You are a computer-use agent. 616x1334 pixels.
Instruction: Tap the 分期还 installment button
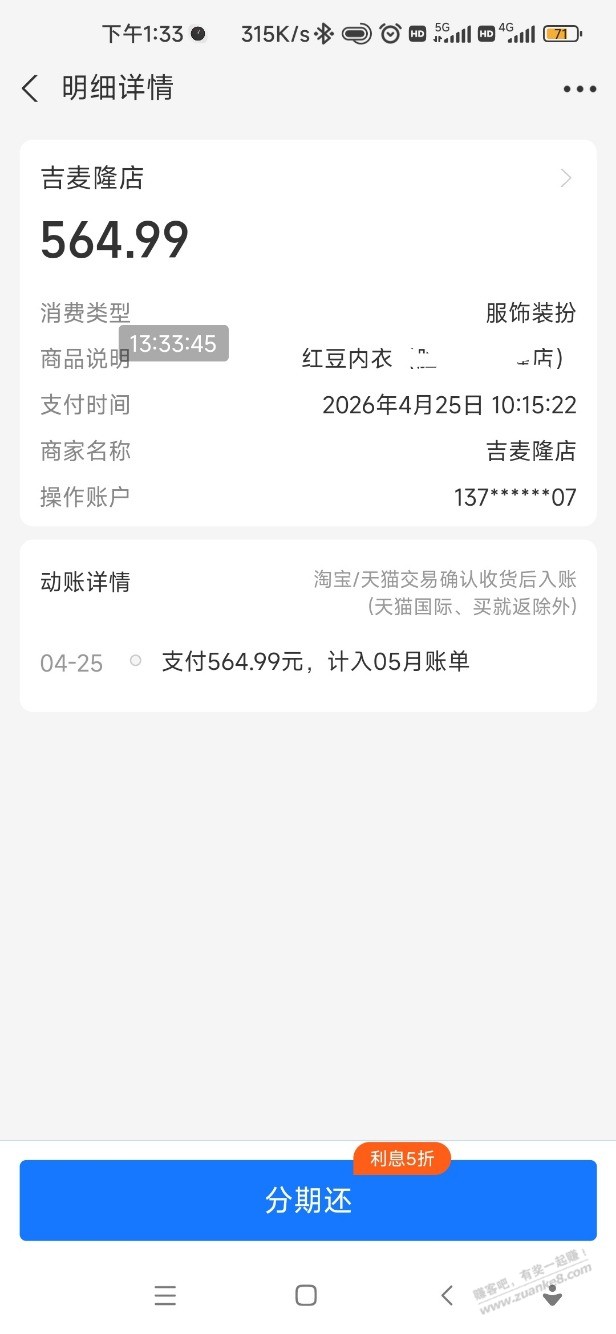[x=308, y=1200]
